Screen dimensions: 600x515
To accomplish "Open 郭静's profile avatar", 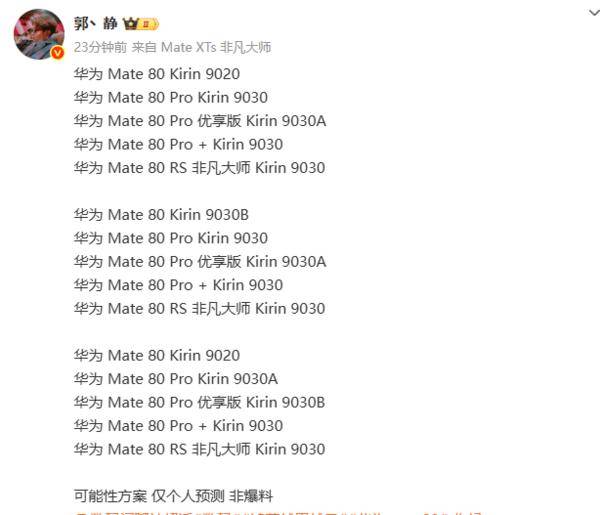I will pos(39,34).
